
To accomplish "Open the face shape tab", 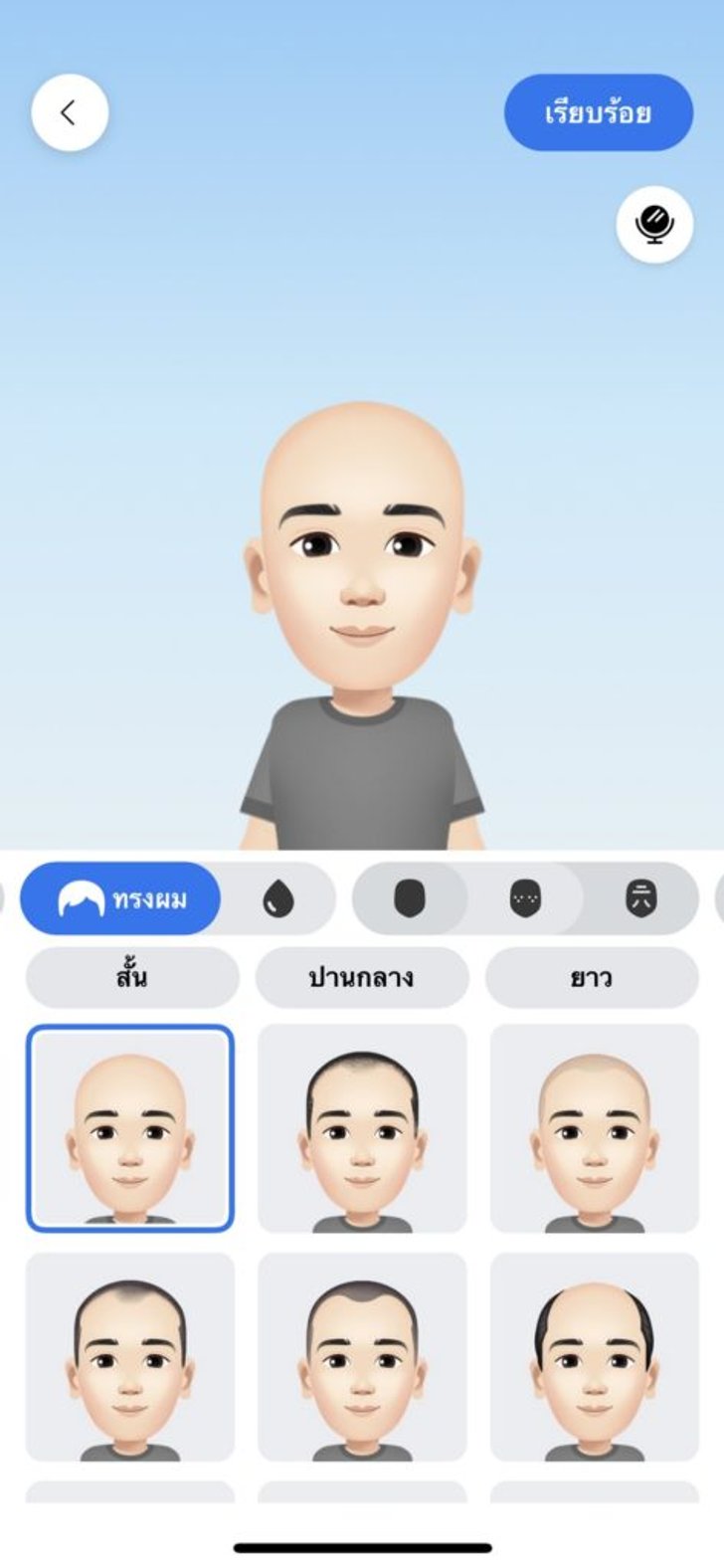I will (x=410, y=898).
